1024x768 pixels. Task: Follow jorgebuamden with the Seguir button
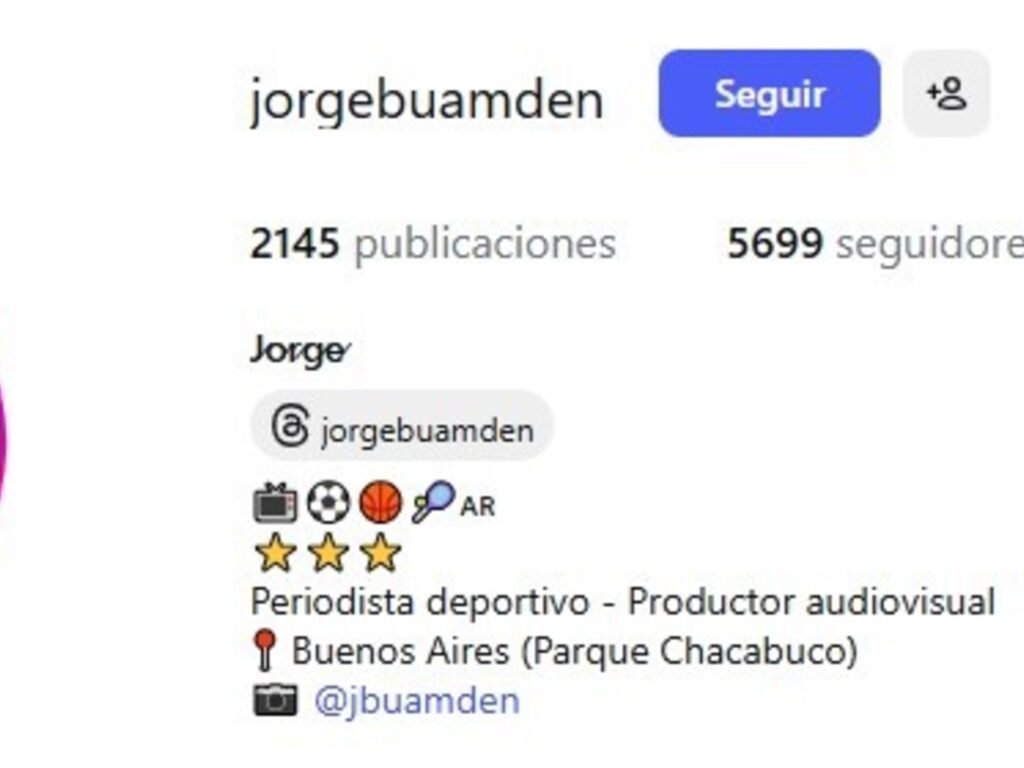click(x=769, y=94)
